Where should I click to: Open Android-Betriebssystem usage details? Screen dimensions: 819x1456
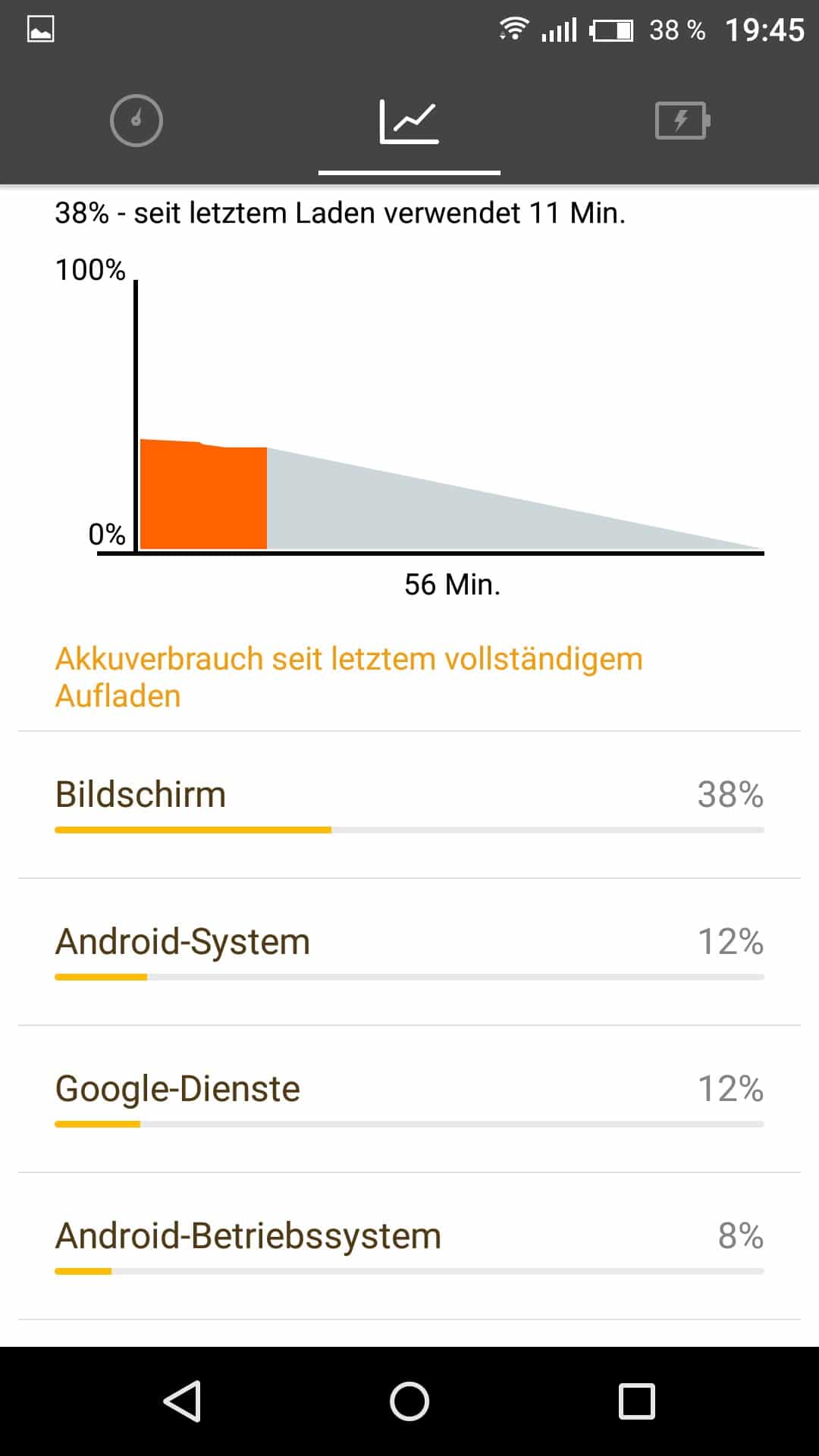[409, 1245]
